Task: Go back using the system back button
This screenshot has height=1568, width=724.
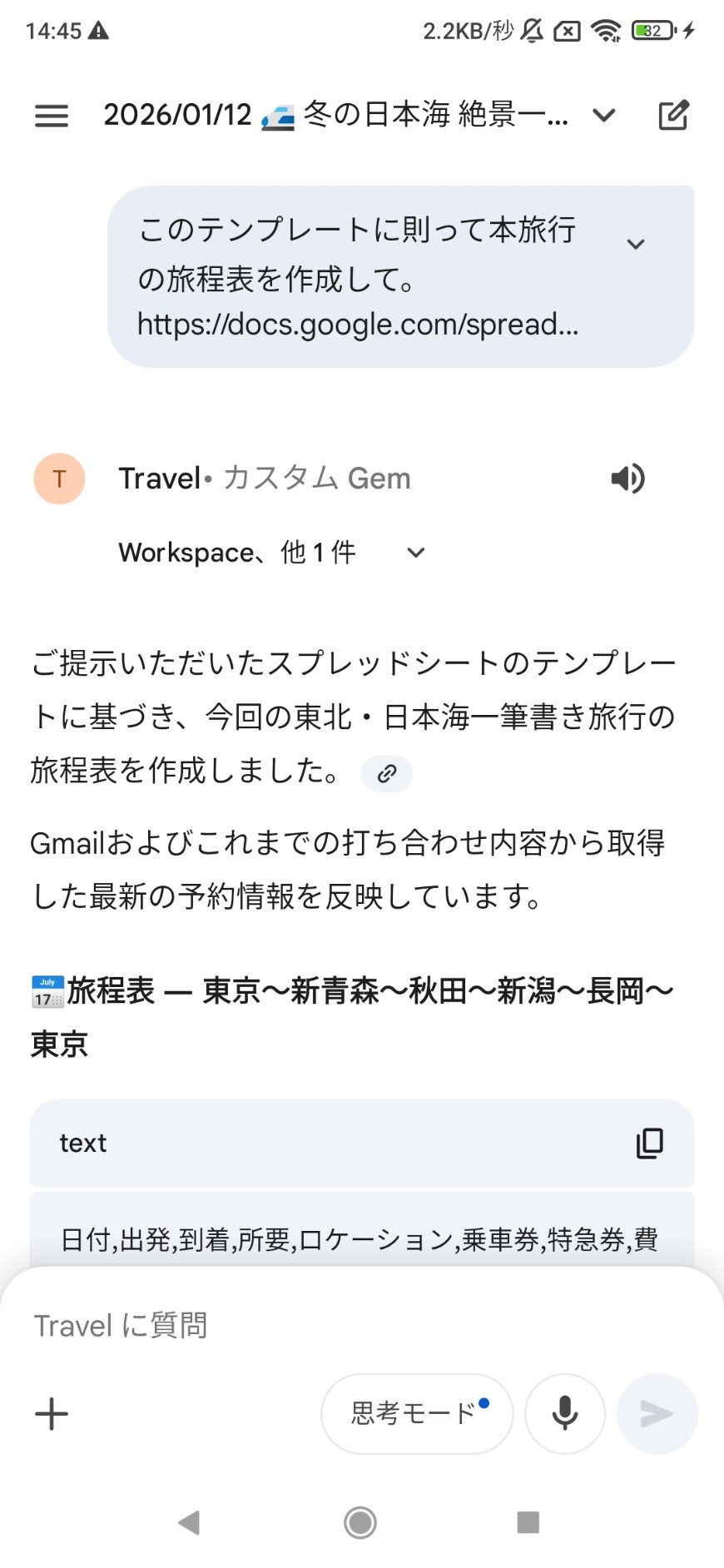Action: pyautogui.click(x=190, y=1522)
